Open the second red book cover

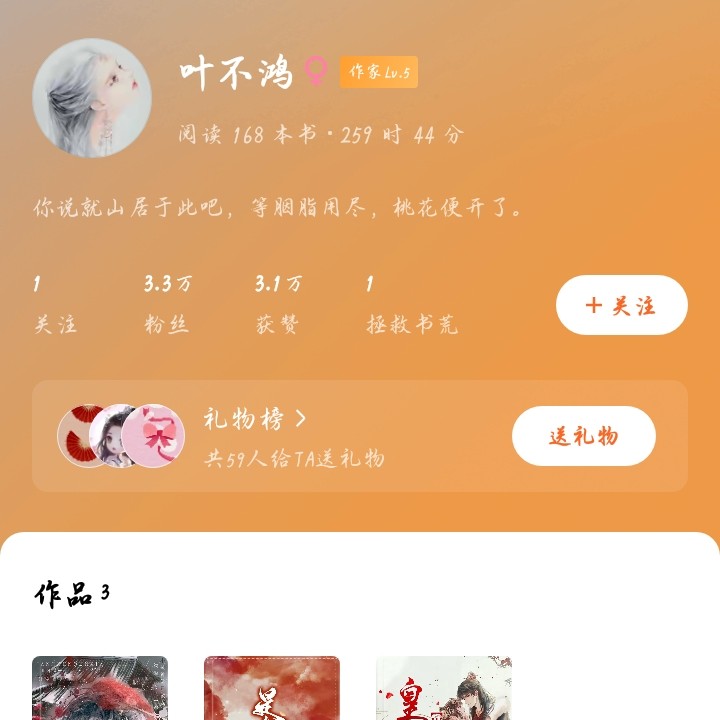(x=272, y=688)
